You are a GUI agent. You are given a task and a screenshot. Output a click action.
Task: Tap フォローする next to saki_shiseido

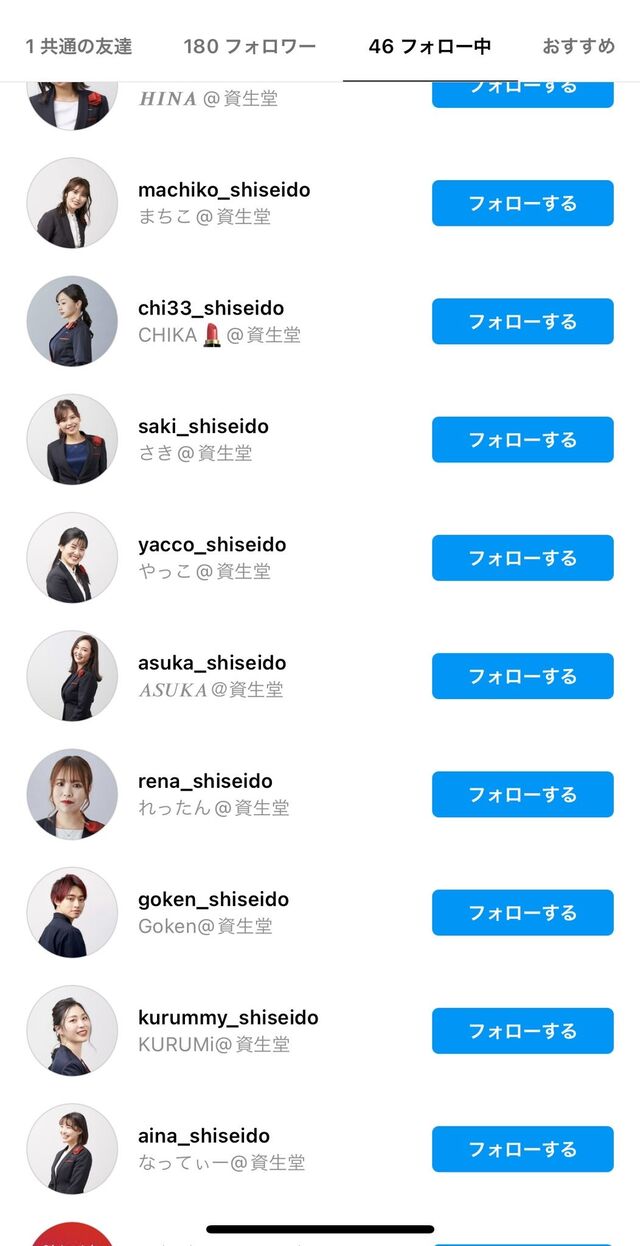522,439
